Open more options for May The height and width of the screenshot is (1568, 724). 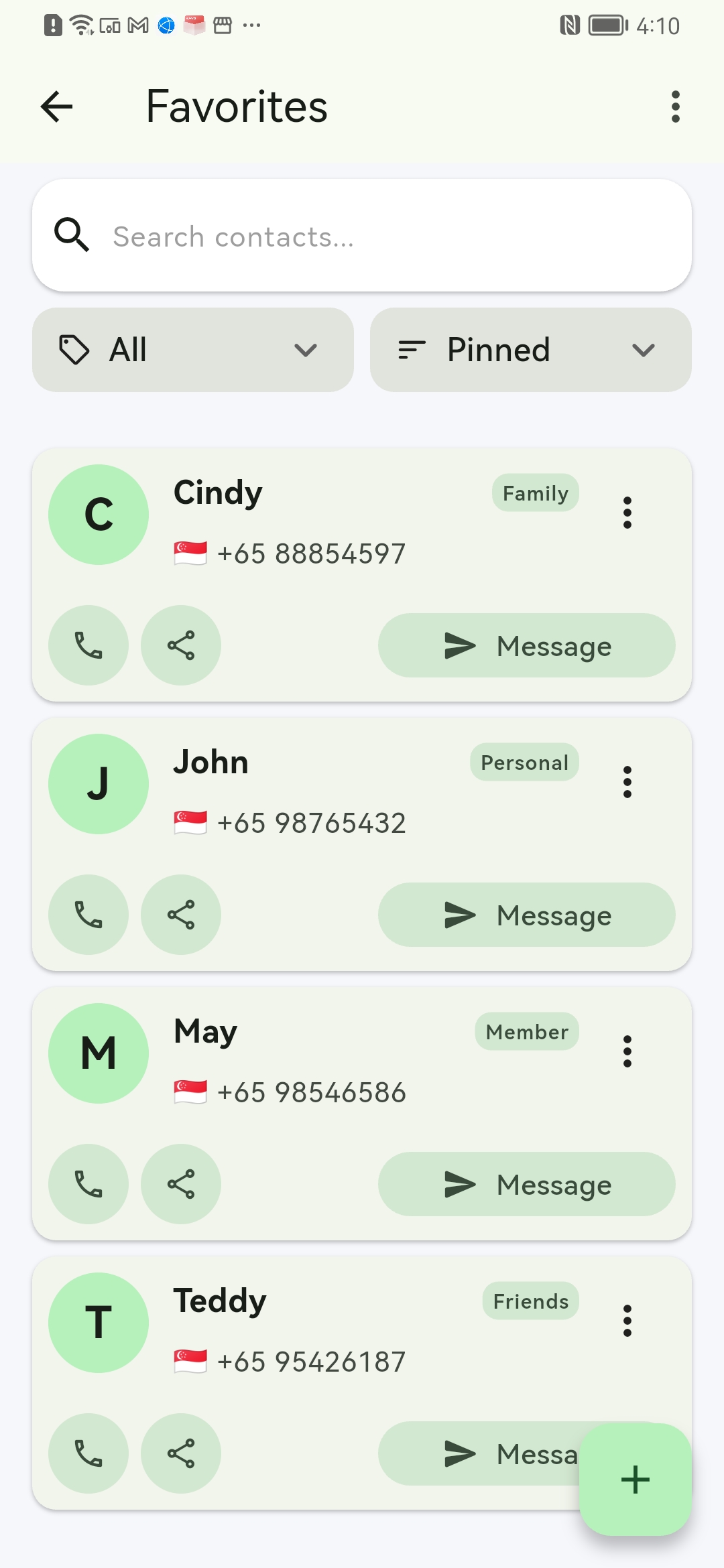[x=627, y=1051]
